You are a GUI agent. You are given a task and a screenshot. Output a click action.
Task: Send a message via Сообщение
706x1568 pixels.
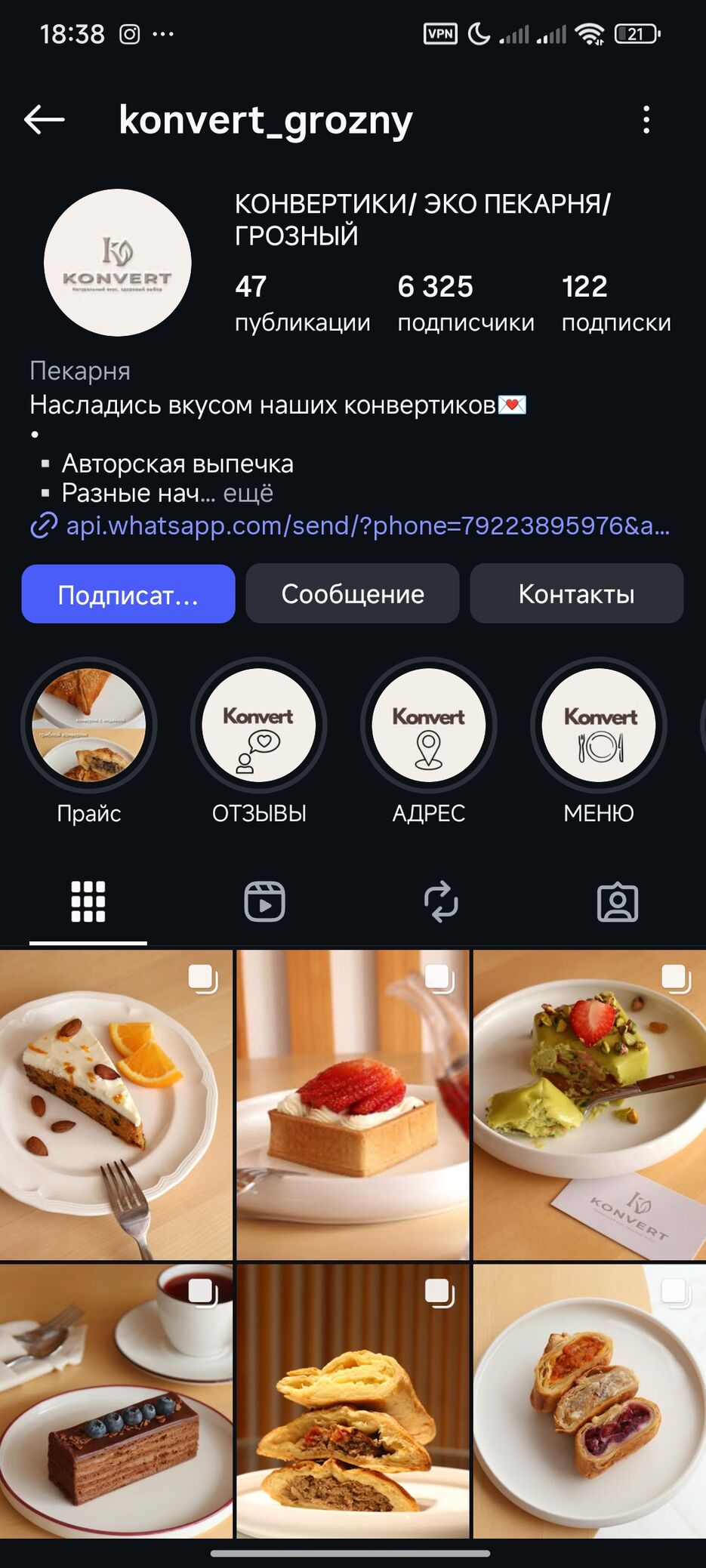click(352, 594)
